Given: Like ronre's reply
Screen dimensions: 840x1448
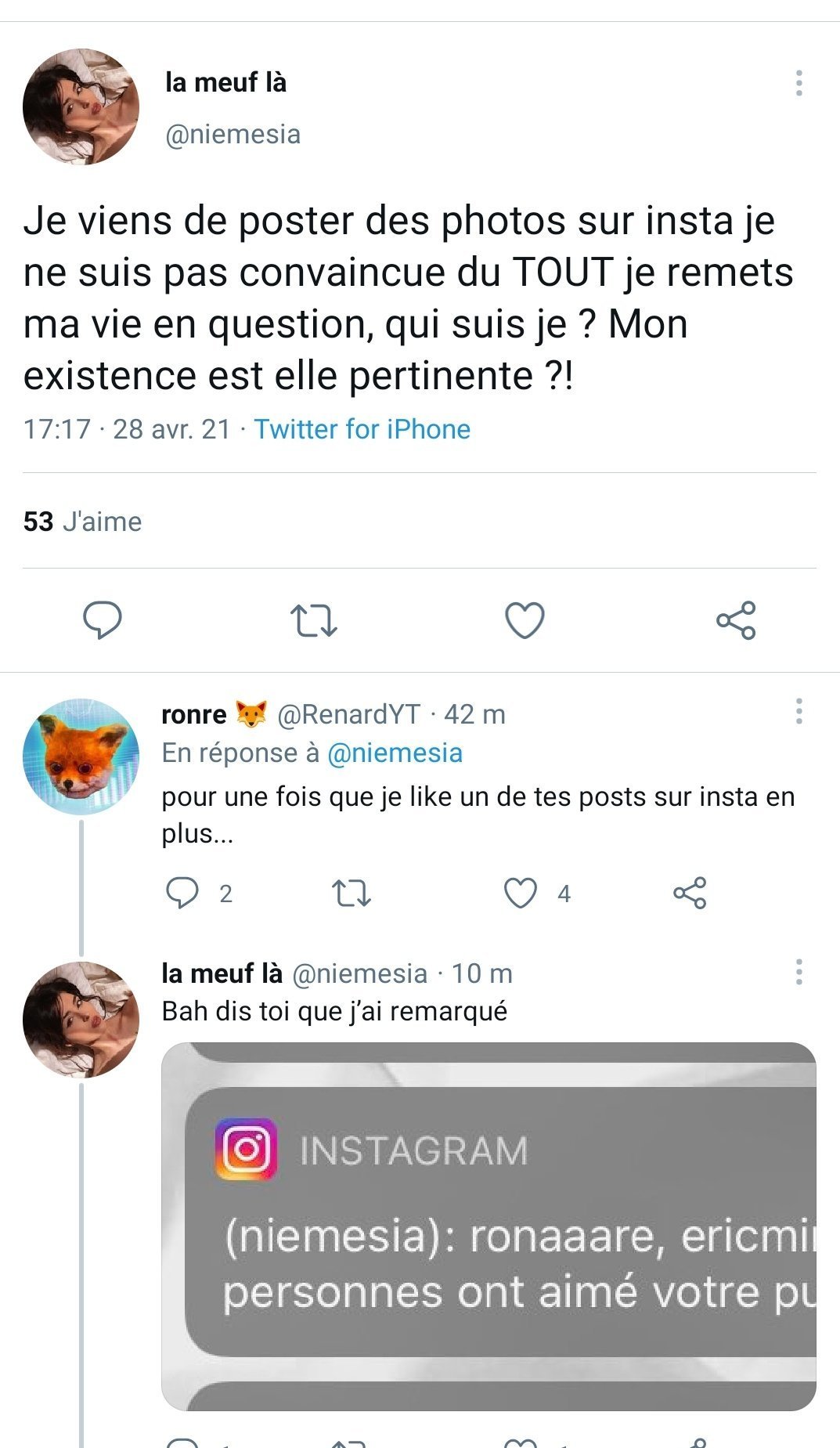Looking at the screenshot, I should coord(521,893).
